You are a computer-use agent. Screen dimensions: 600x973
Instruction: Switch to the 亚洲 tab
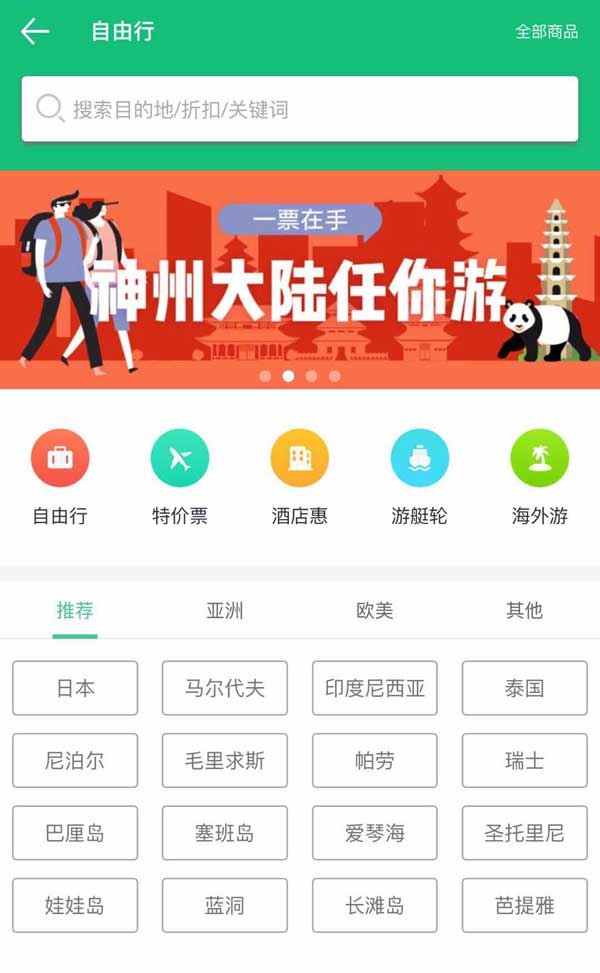click(225, 610)
